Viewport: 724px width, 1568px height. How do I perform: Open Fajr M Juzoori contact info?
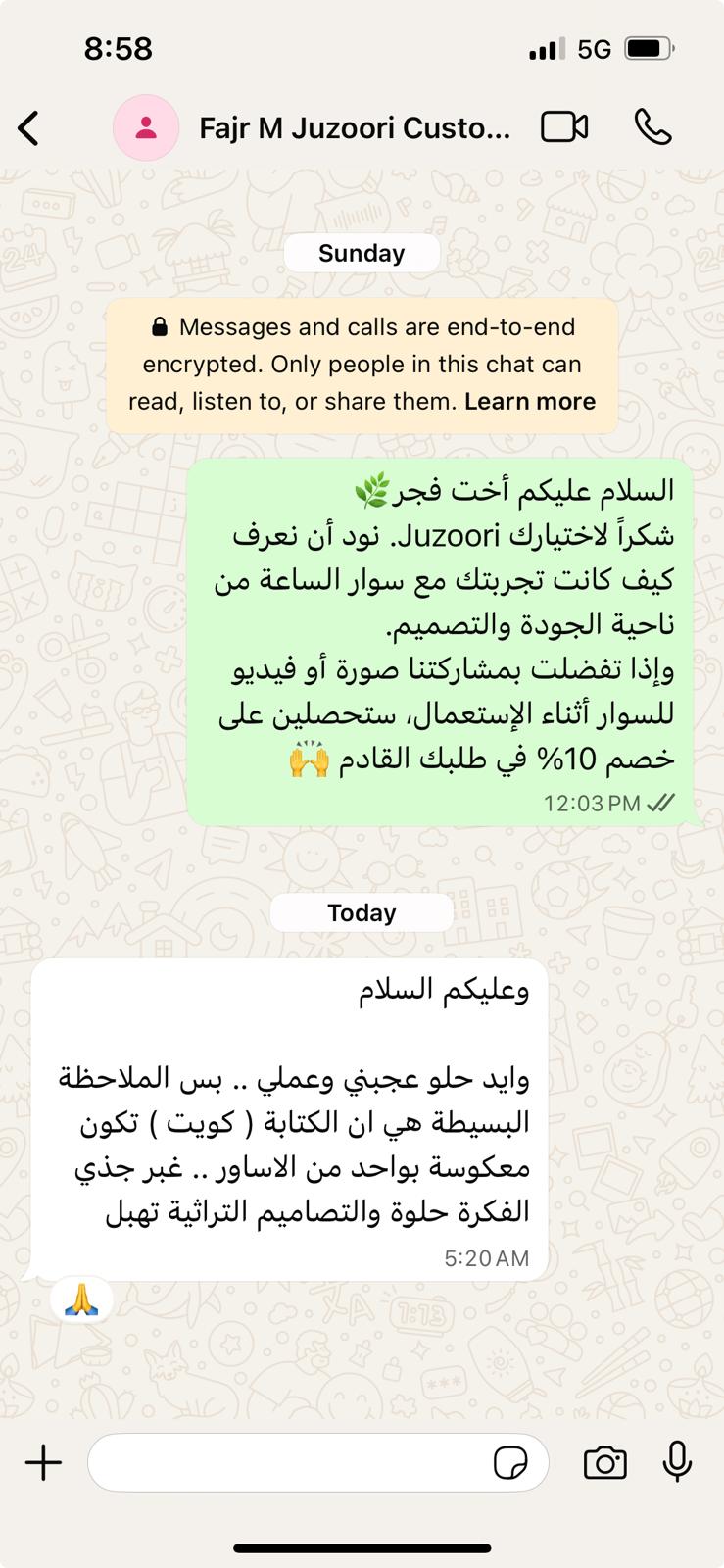pyautogui.click(x=355, y=128)
